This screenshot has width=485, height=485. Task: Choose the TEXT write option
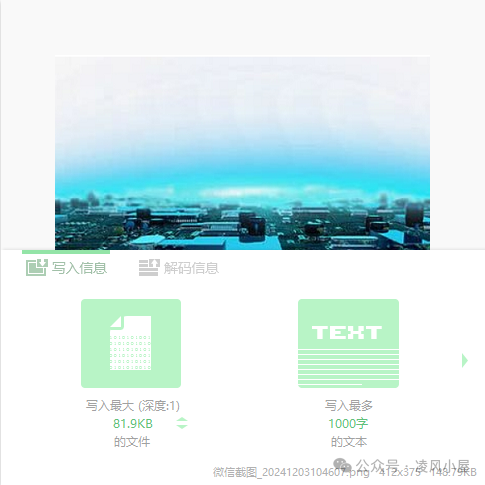coord(348,343)
